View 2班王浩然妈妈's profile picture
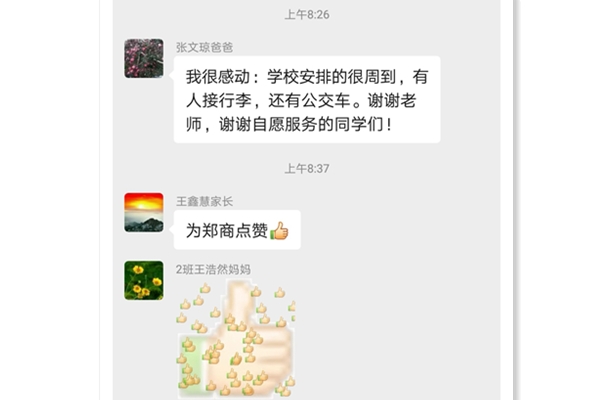 [x=144, y=280]
